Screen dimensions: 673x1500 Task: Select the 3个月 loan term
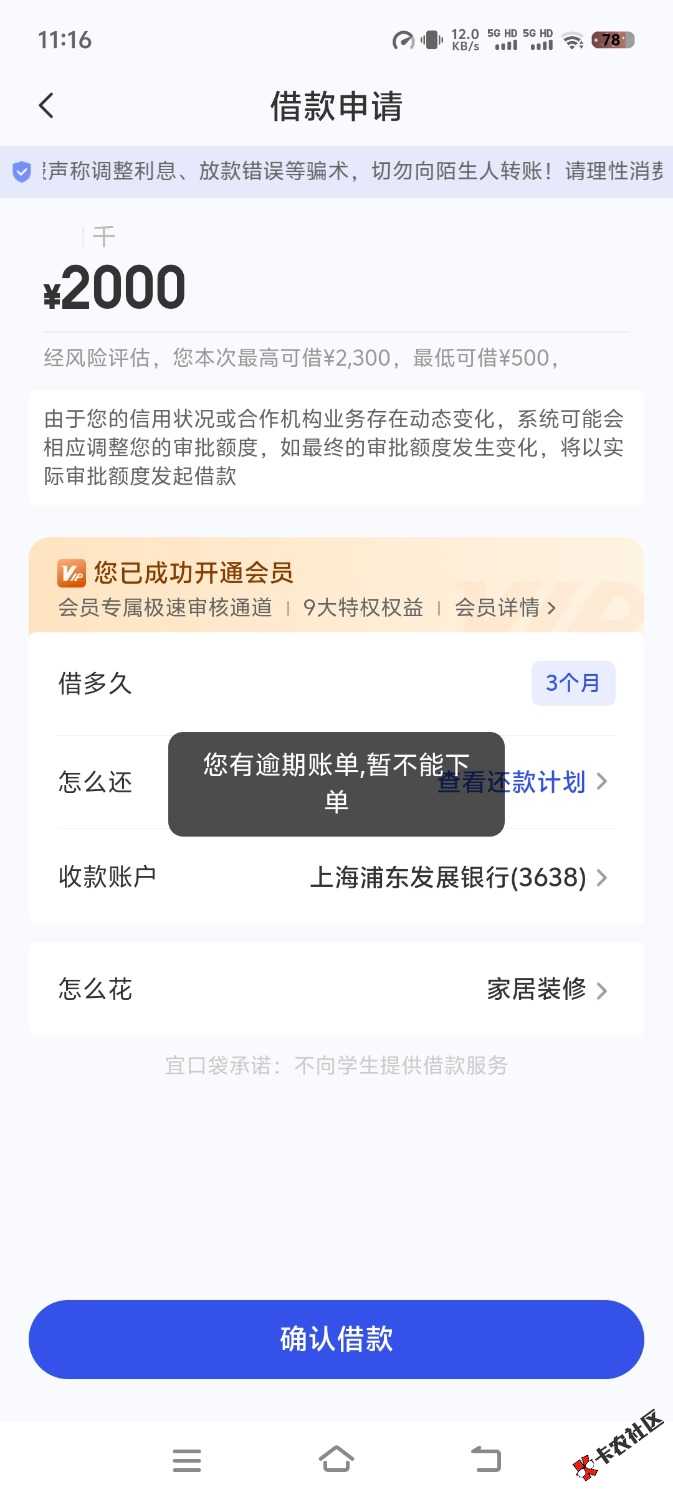click(x=573, y=684)
